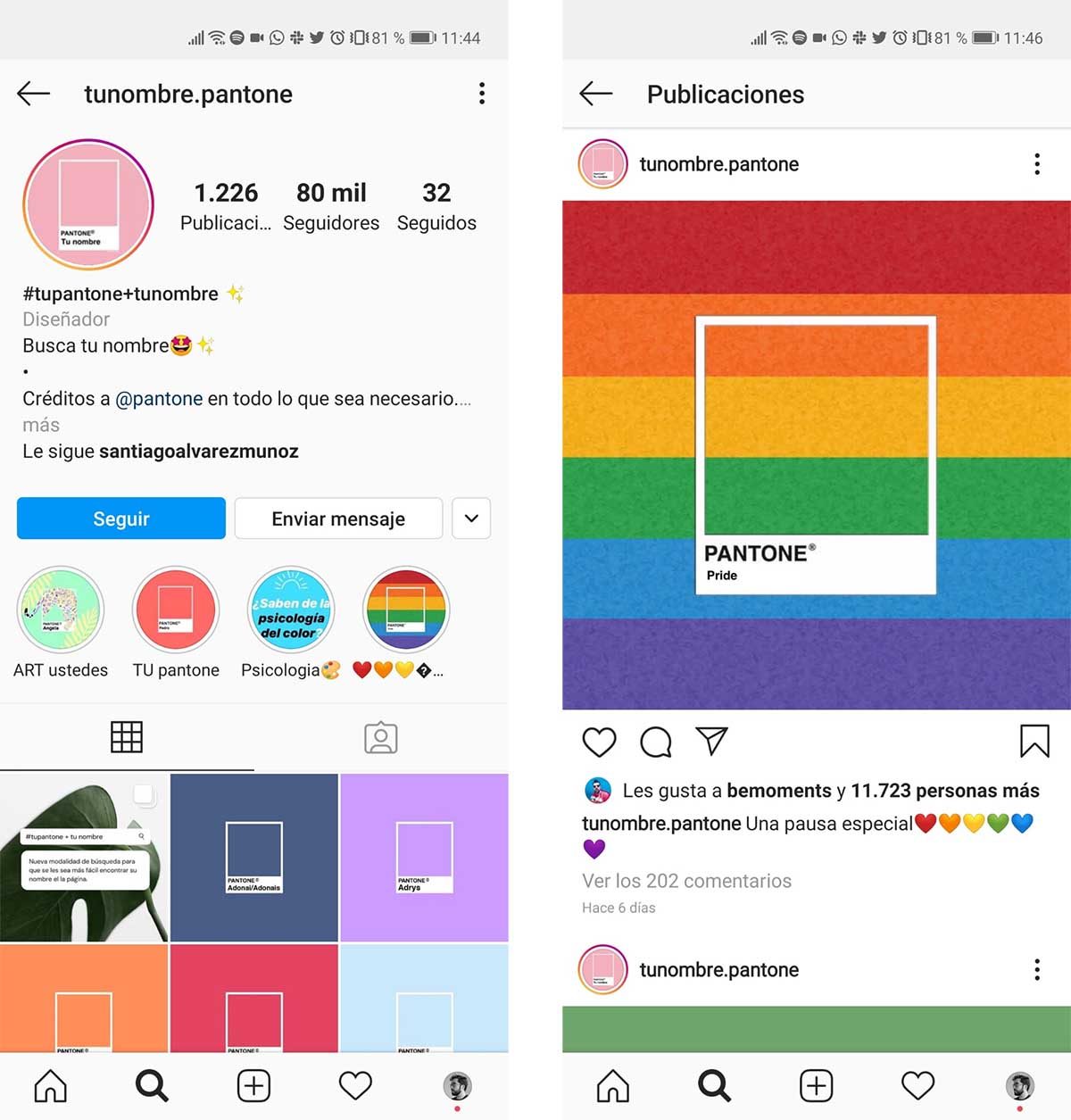Open the ART ustedes story highlight

[x=61, y=610]
